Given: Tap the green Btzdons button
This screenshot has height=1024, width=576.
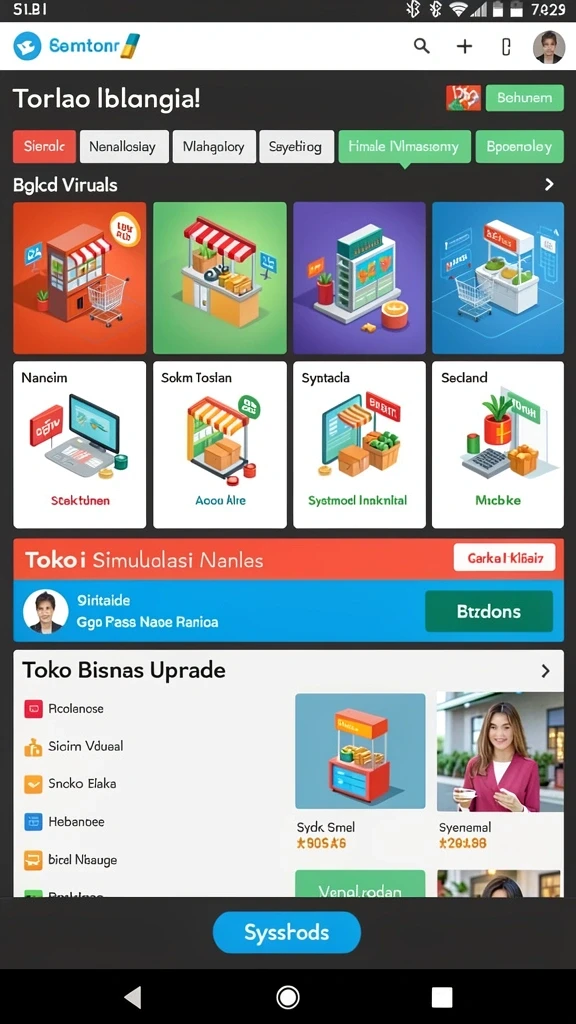Looking at the screenshot, I should click(488, 611).
